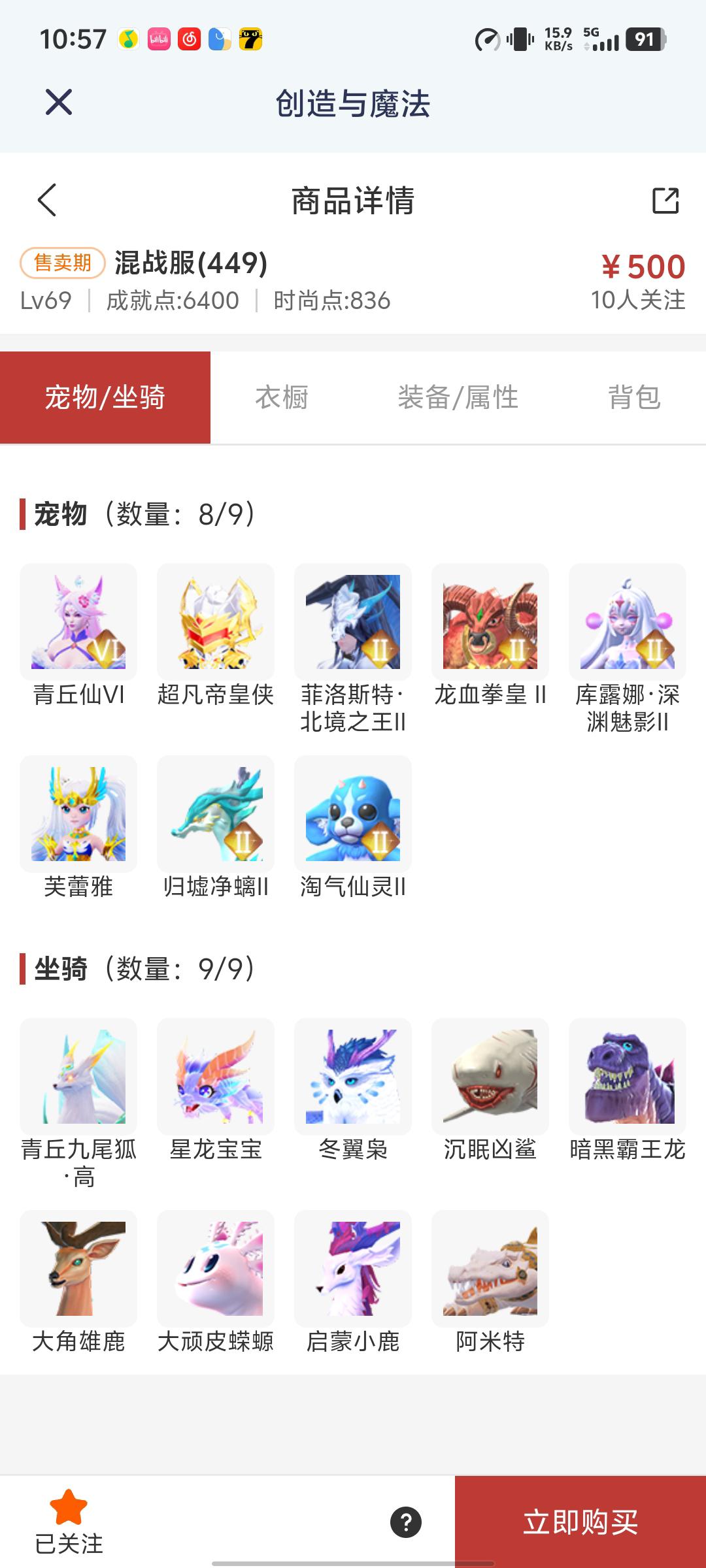Select the 背包 tab

[634, 397]
